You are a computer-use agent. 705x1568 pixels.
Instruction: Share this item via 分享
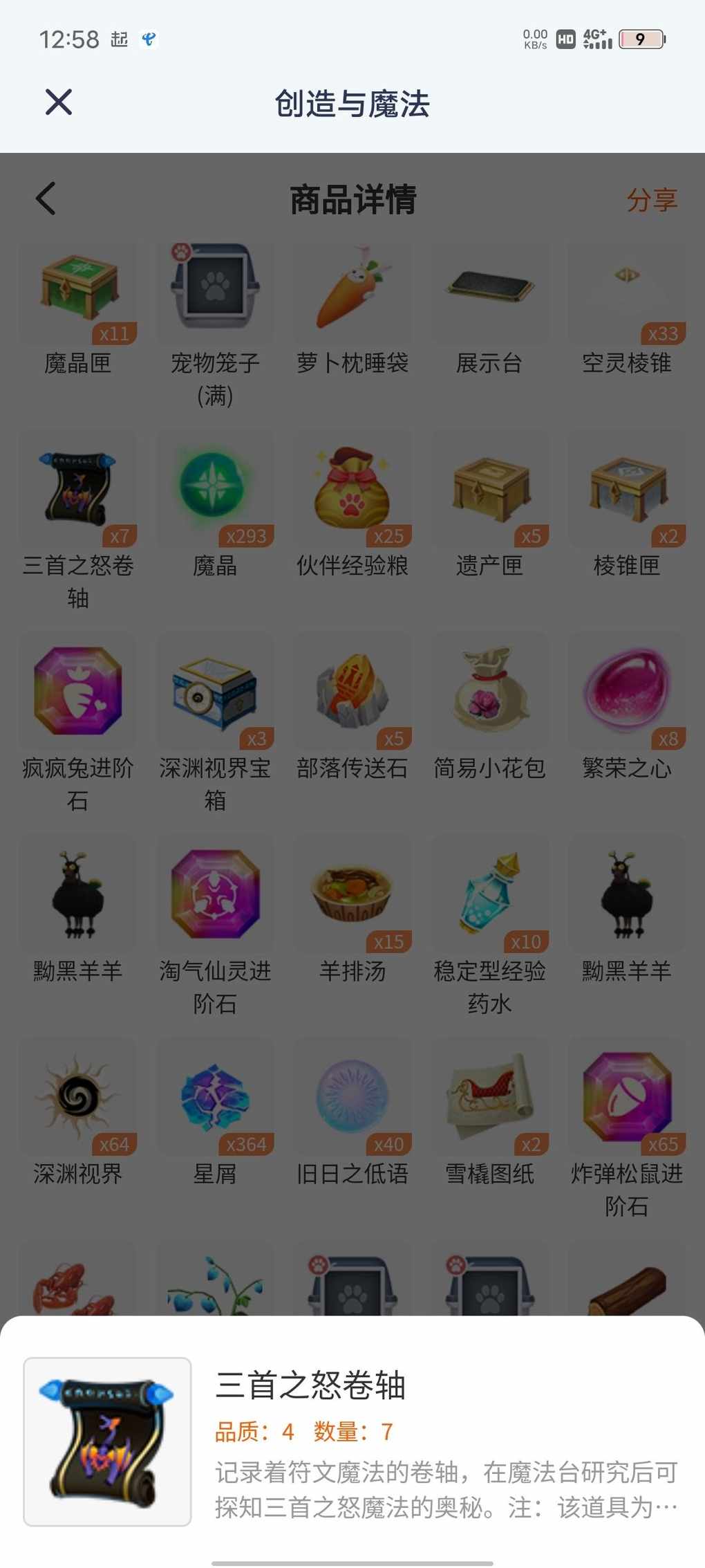point(651,200)
